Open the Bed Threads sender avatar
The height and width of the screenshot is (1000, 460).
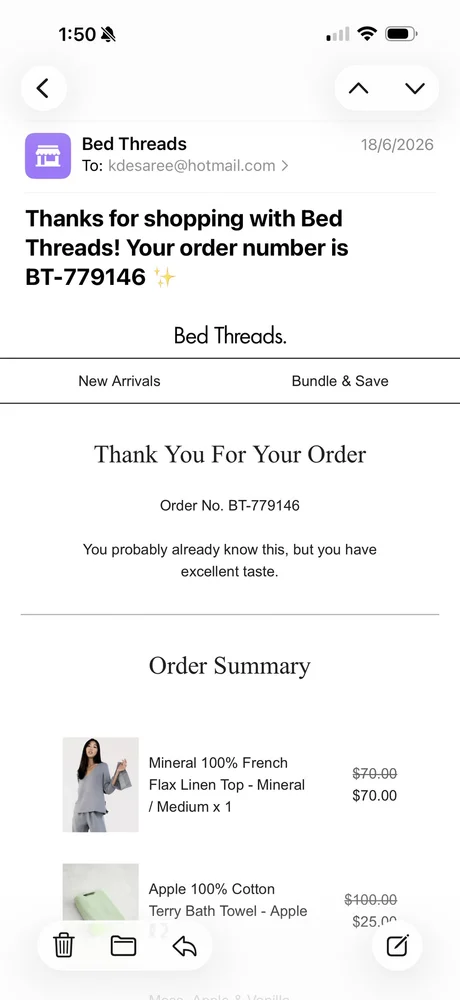[x=48, y=156]
